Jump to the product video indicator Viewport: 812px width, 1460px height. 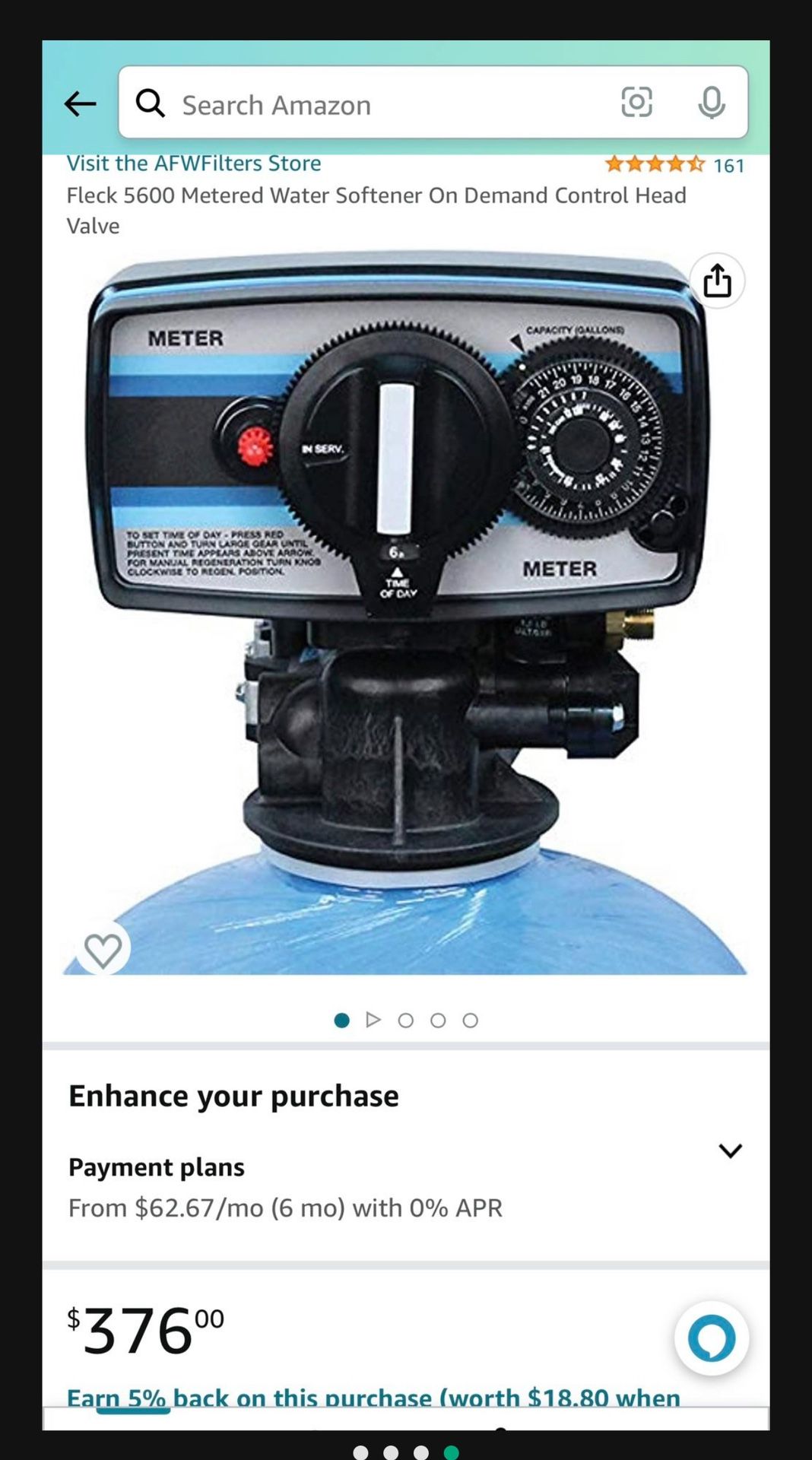tap(373, 1020)
